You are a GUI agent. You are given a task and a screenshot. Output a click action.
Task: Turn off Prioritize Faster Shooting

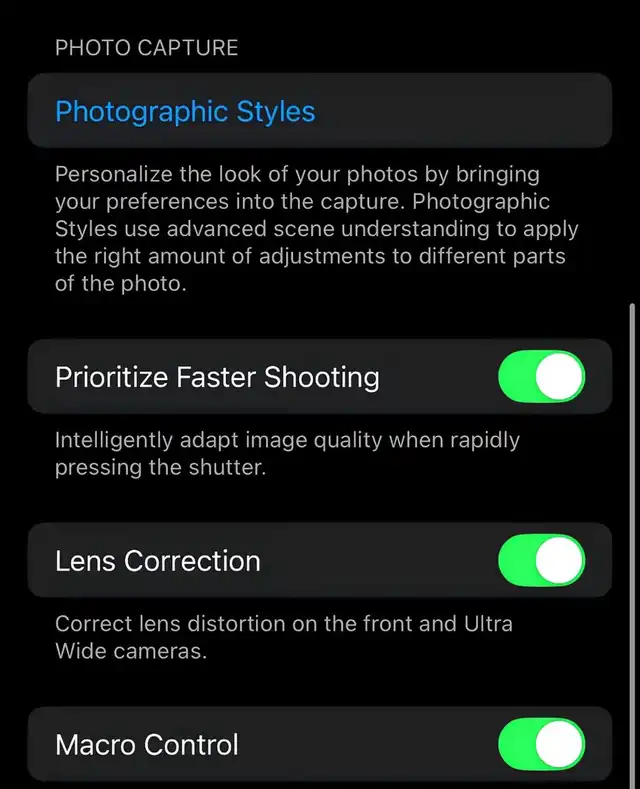tap(541, 377)
